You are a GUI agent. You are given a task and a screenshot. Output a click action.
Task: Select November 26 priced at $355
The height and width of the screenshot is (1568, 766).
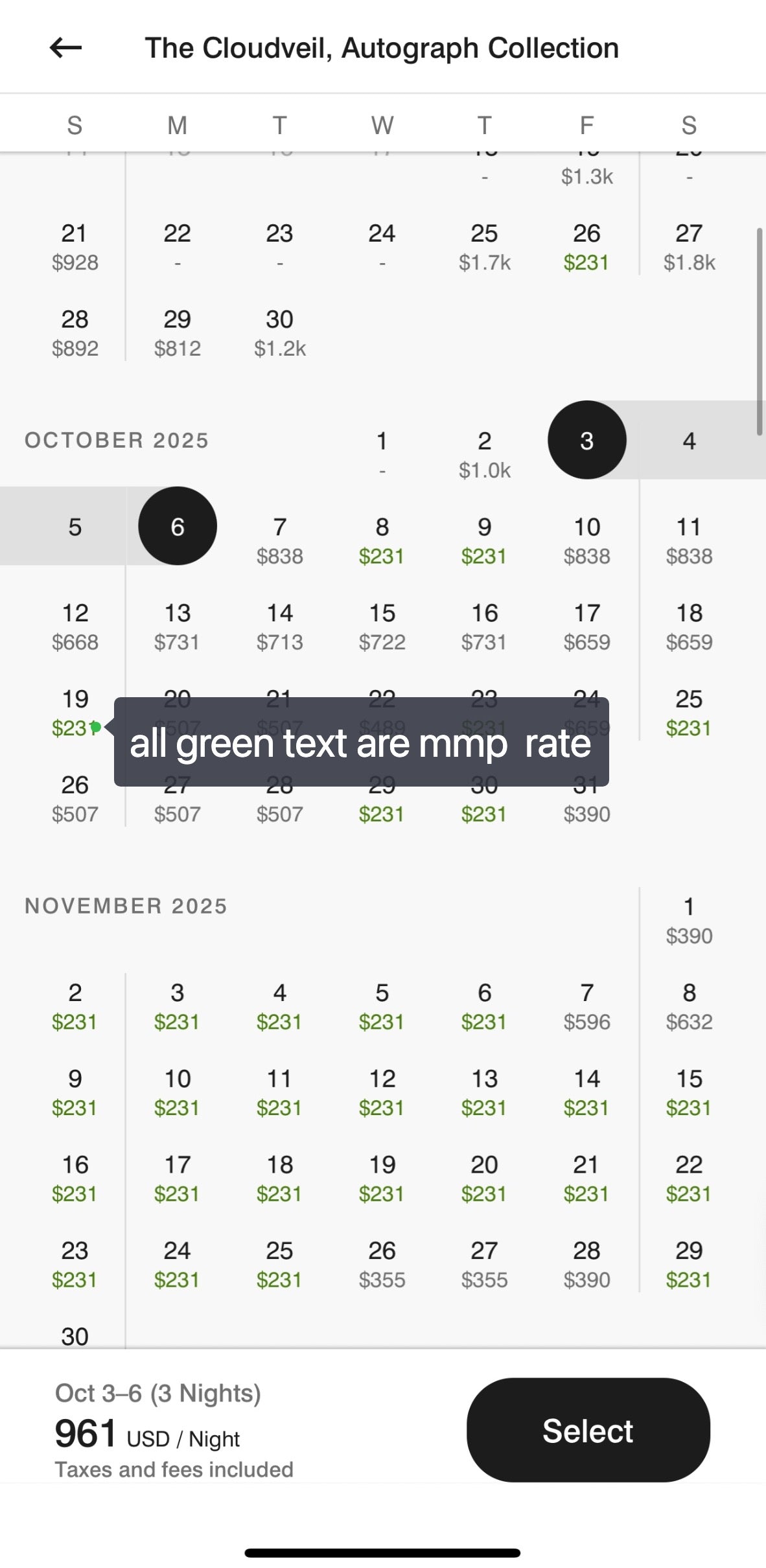[382, 1263]
